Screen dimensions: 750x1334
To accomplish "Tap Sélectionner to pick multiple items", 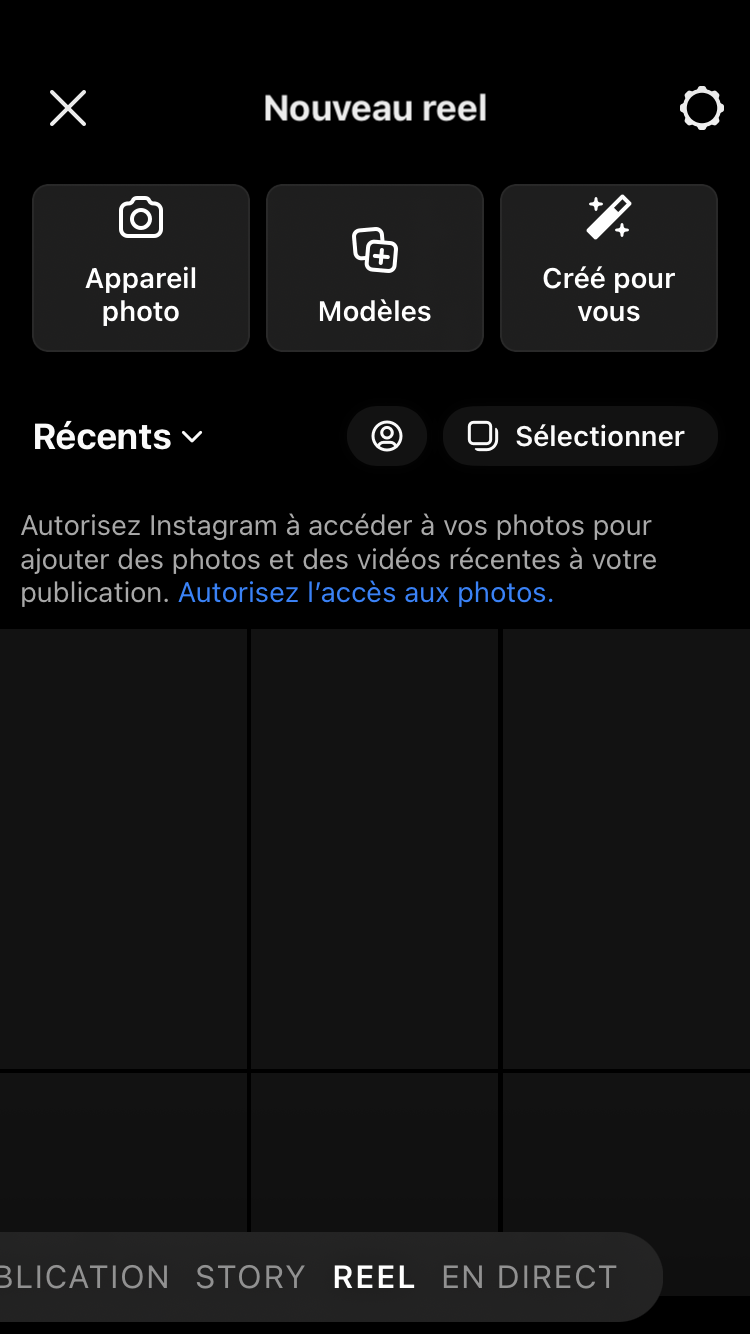I will 580,436.
